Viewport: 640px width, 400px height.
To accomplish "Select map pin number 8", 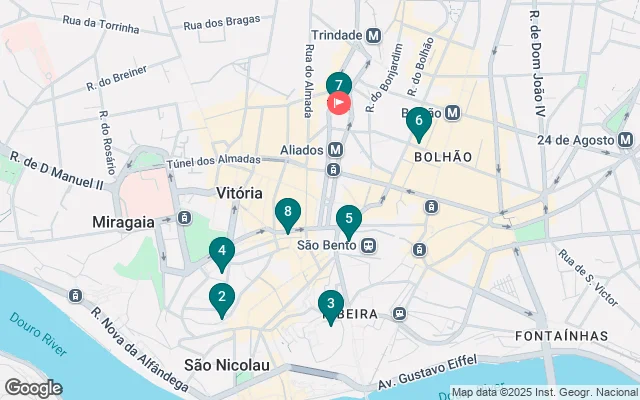I will (x=288, y=212).
